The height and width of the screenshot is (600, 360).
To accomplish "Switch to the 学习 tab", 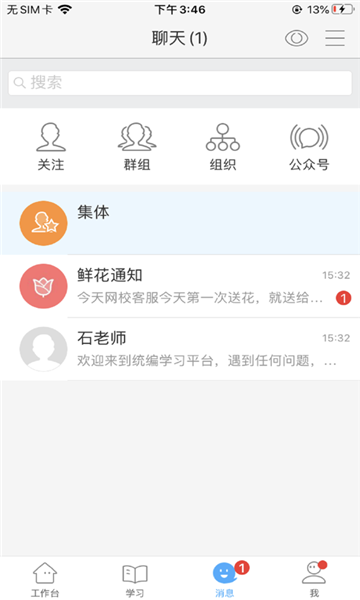I will coord(135,579).
